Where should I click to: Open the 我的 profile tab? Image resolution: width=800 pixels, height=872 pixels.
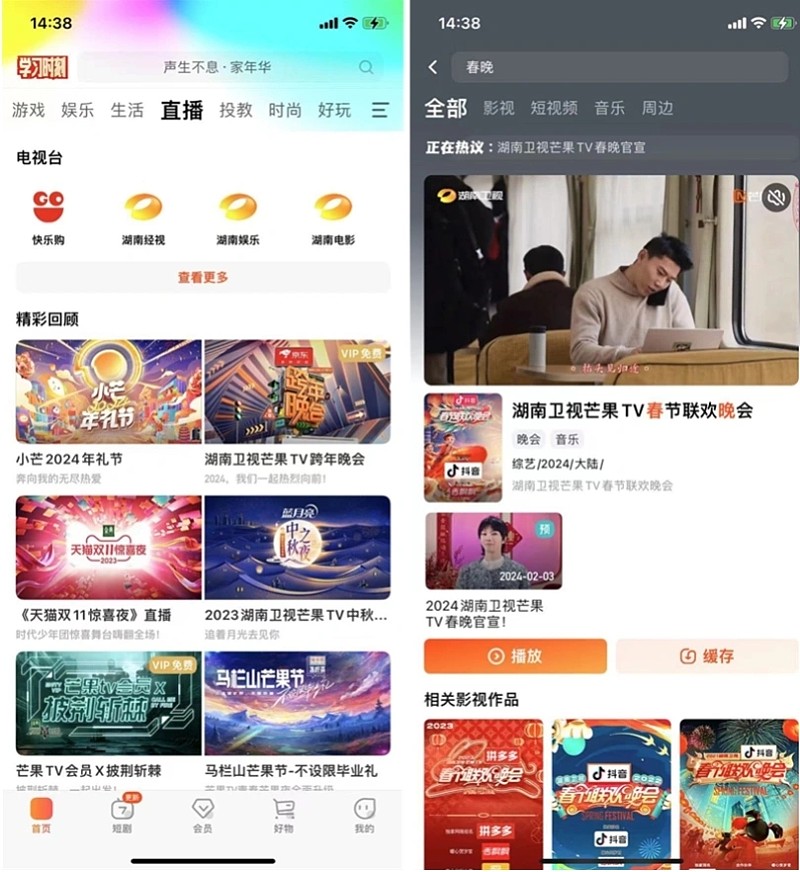(364, 814)
